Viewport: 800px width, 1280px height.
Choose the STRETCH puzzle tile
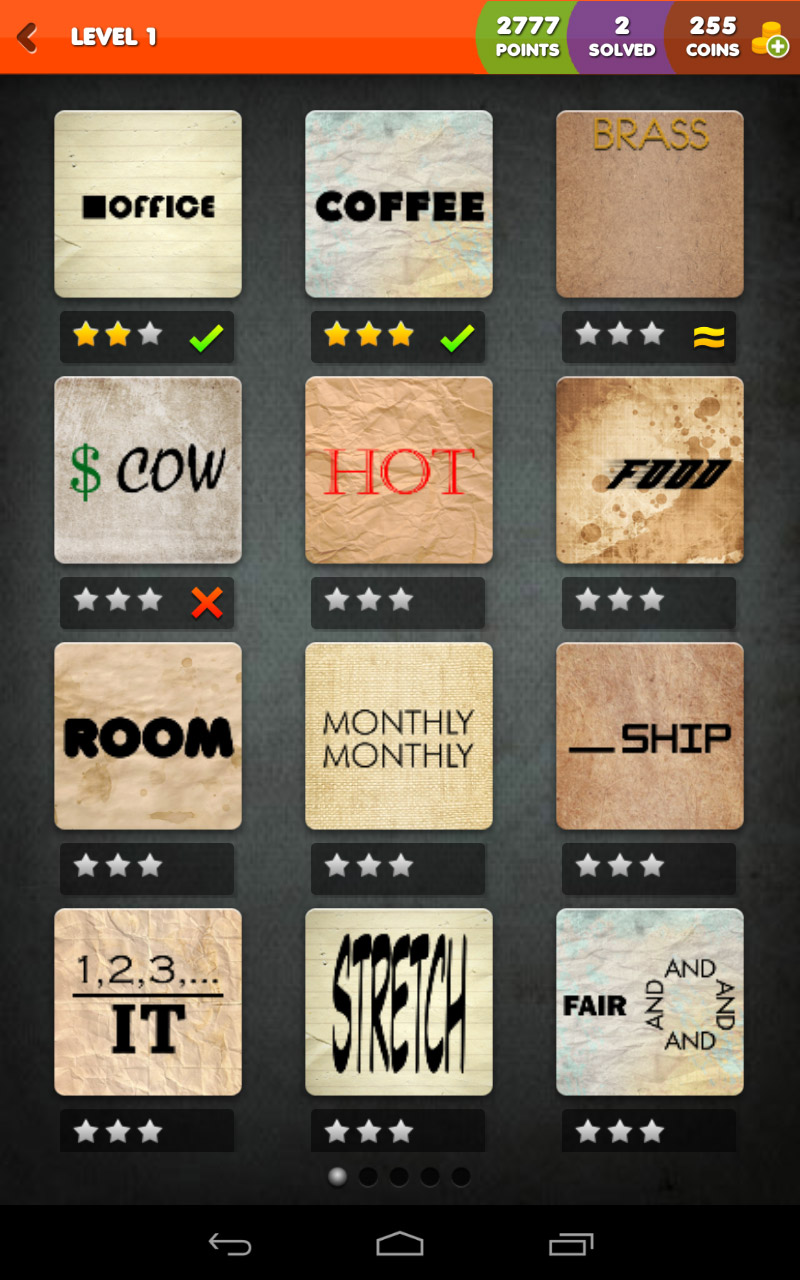pos(399,1002)
